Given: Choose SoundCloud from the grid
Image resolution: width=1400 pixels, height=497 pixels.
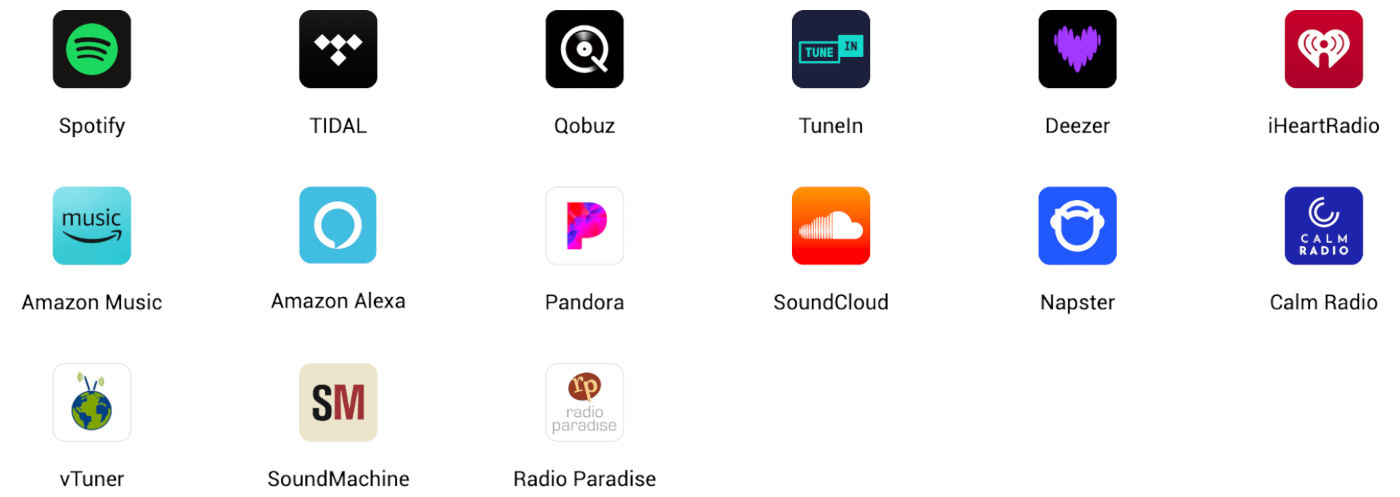Looking at the screenshot, I should pyautogui.click(x=831, y=226).
